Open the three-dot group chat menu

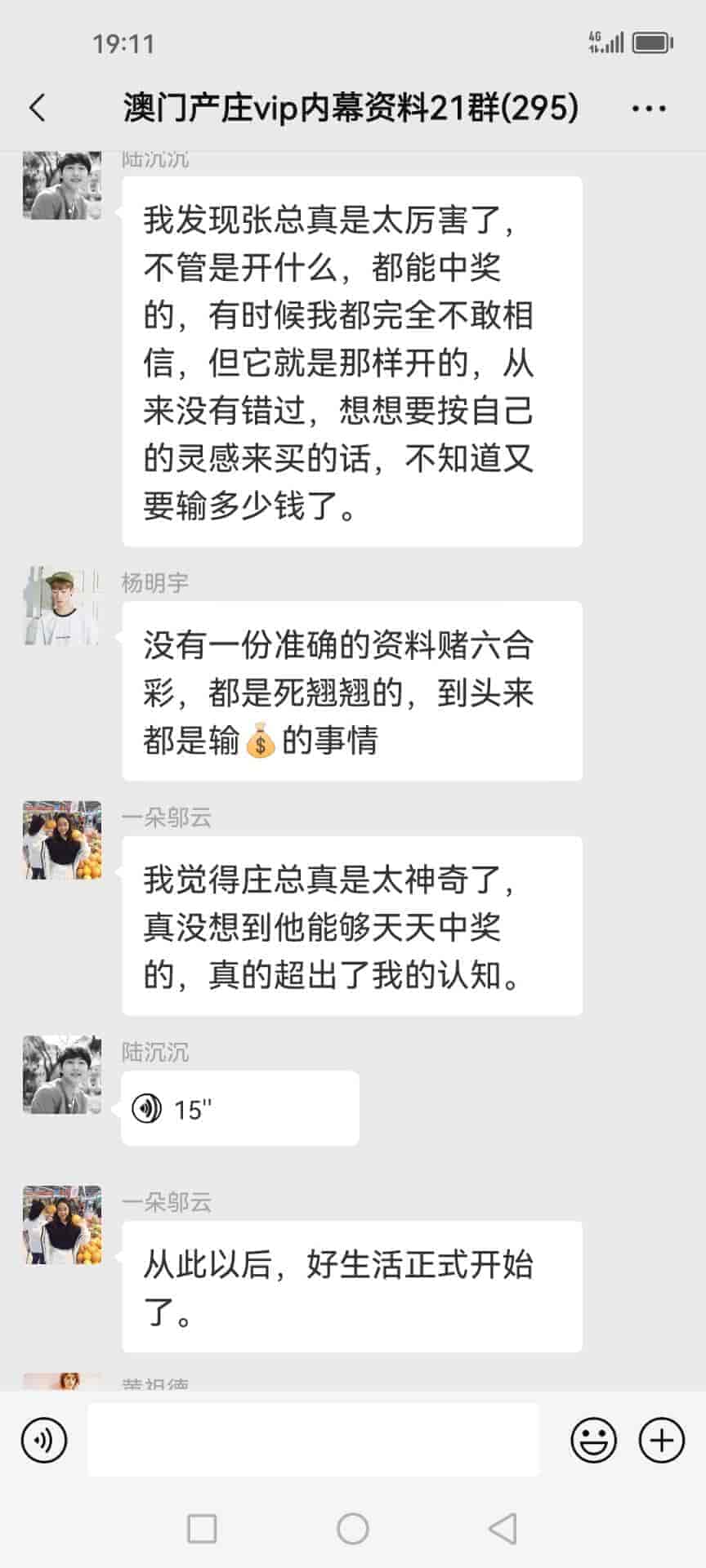(649, 108)
